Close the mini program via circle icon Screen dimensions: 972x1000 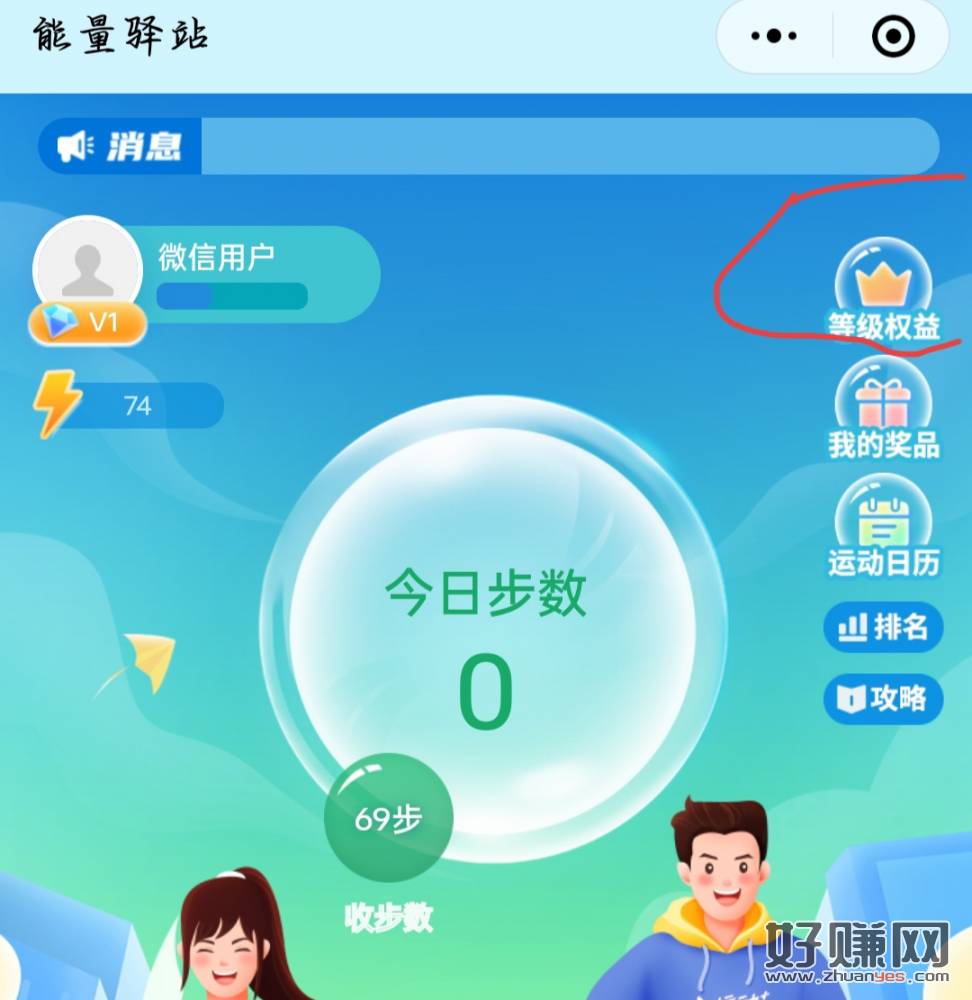coord(893,37)
